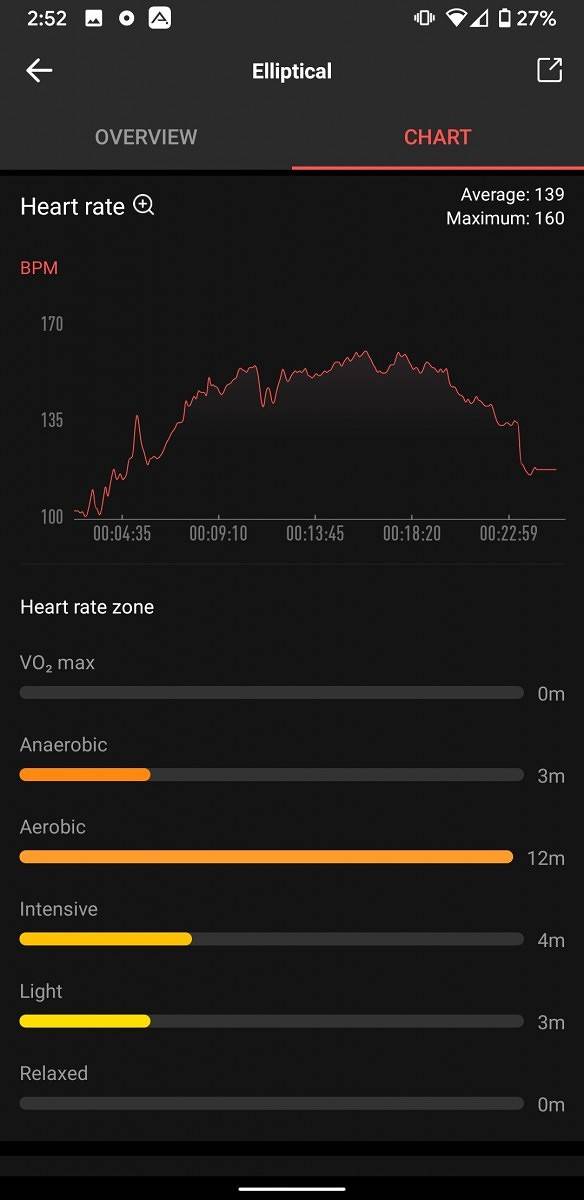The height and width of the screenshot is (1200, 584).
Task: Share the Elliptical workout
Action: click(x=549, y=70)
